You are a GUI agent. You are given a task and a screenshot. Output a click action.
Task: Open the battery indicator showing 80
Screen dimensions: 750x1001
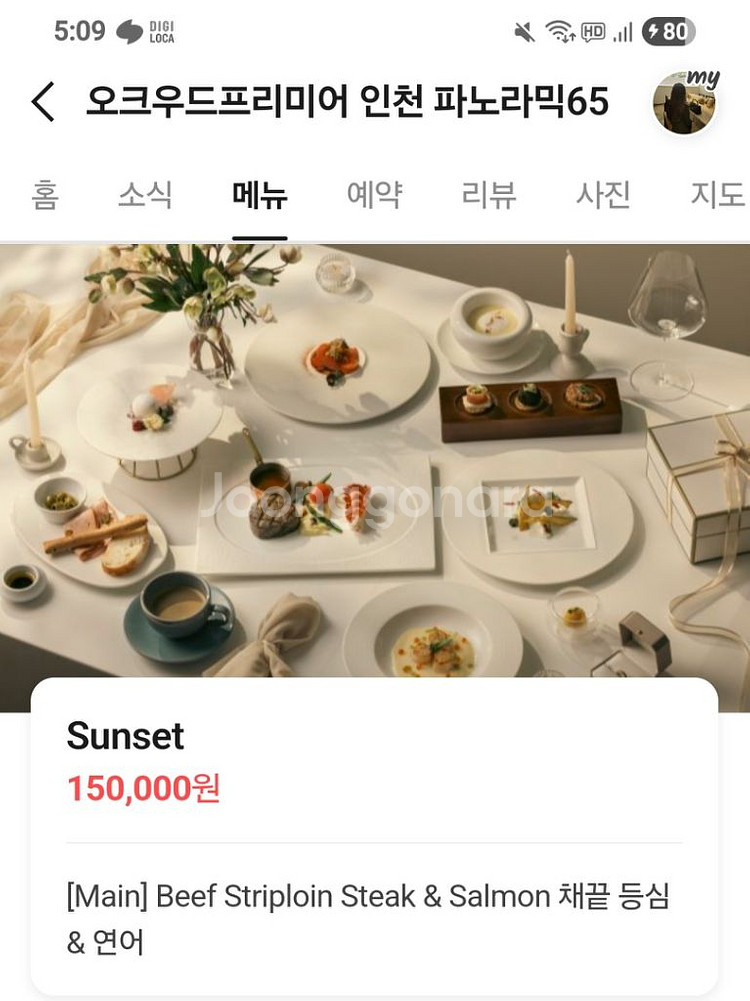pos(668,31)
